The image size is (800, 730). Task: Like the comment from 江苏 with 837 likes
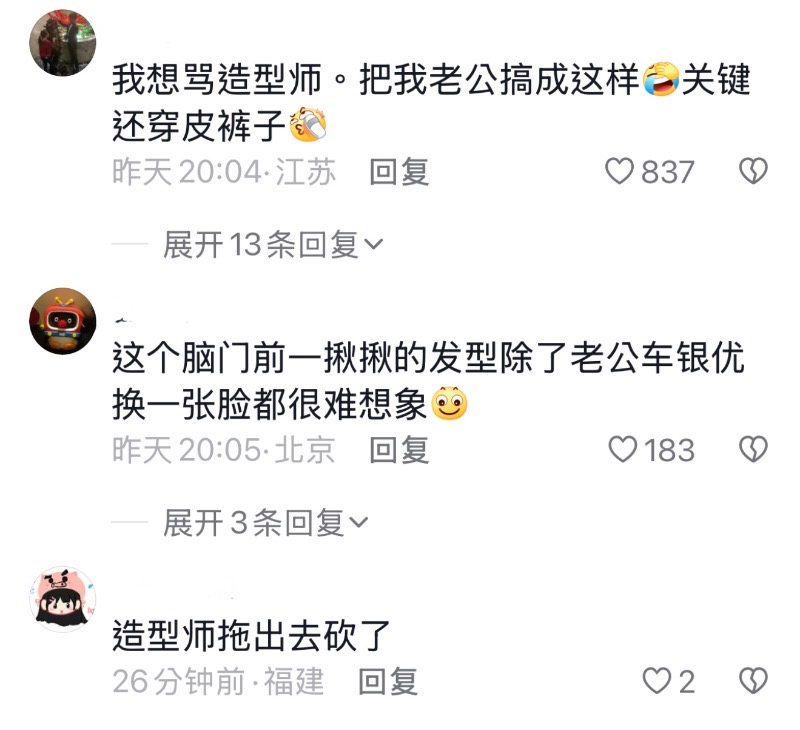[x=621, y=172]
